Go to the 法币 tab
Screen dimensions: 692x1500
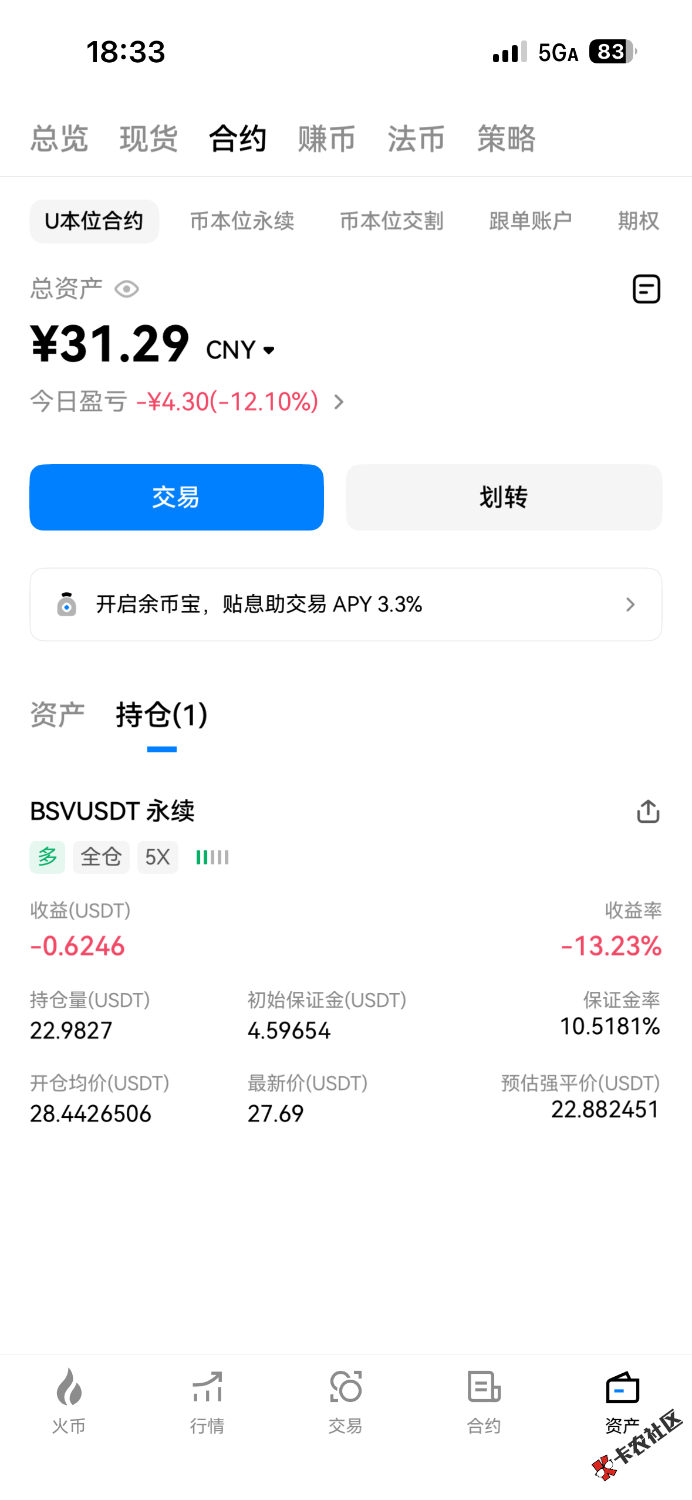(416, 139)
